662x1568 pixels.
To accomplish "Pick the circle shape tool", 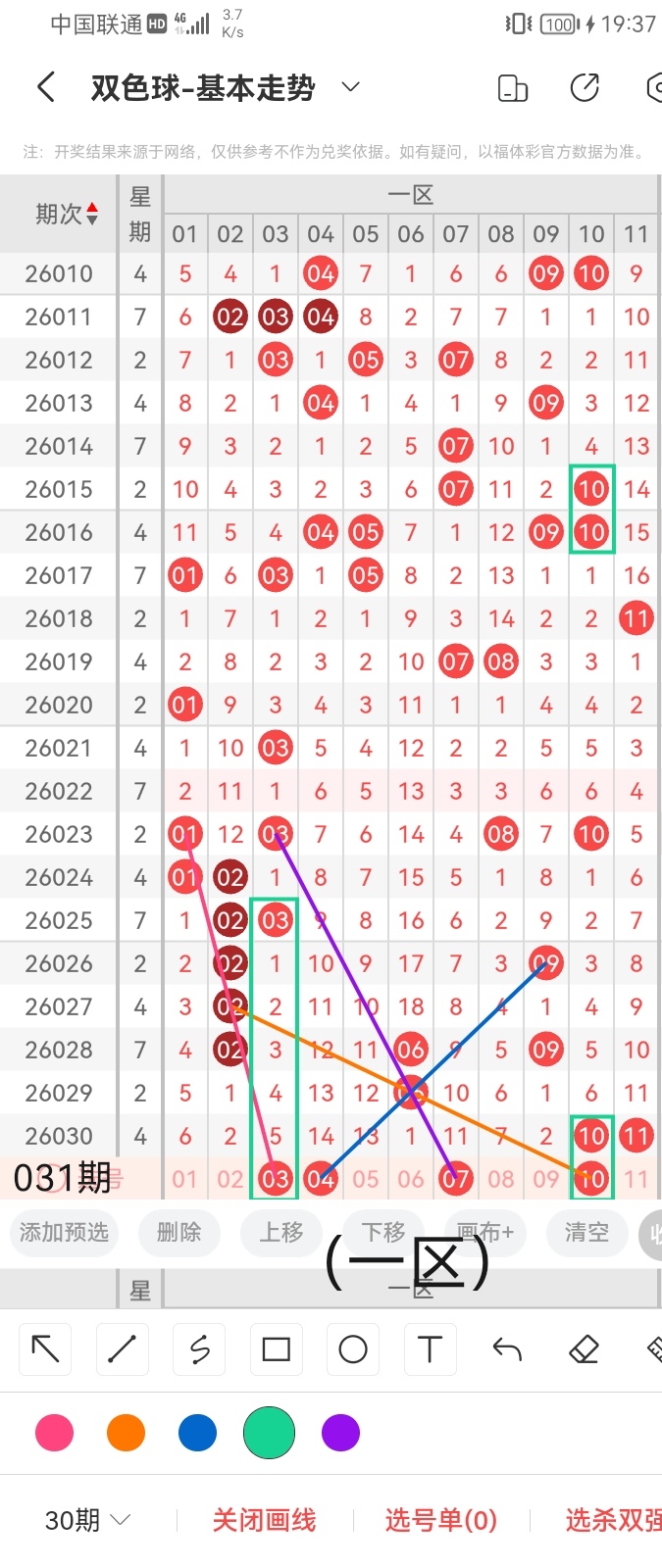I will pos(353,1349).
